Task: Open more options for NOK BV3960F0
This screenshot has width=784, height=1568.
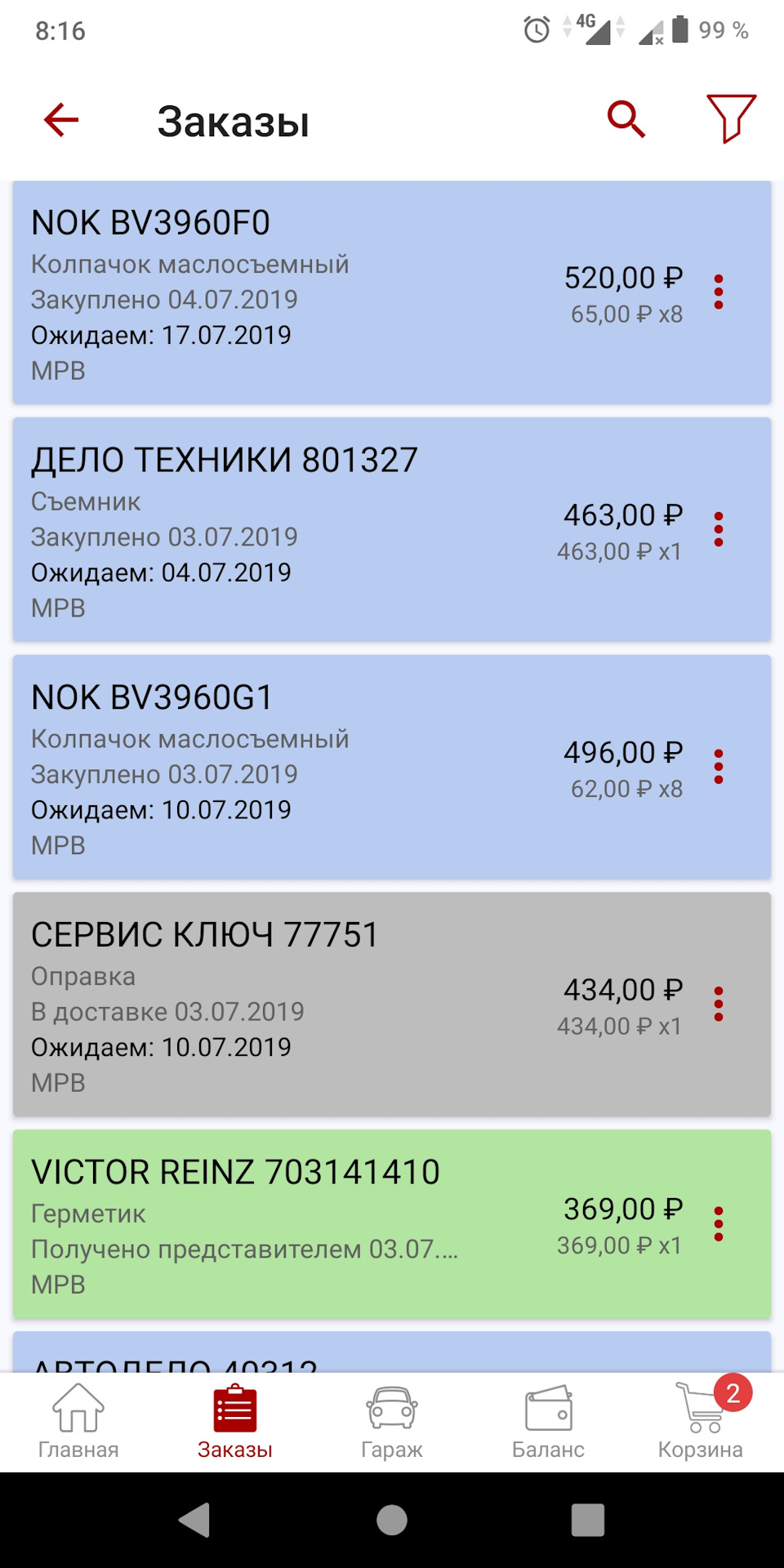Action: point(719,292)
